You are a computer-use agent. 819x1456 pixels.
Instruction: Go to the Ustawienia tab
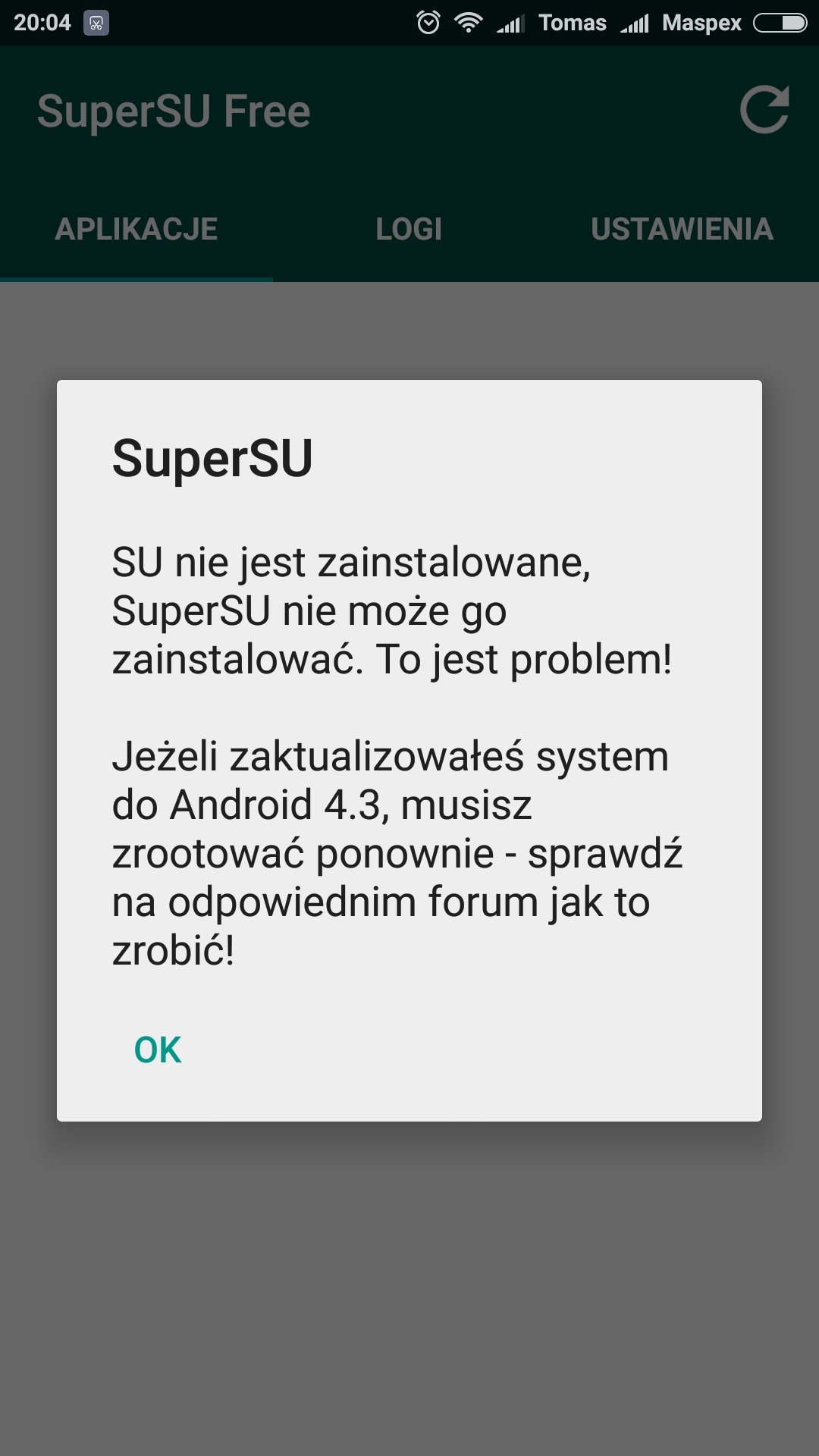point(682,229)
